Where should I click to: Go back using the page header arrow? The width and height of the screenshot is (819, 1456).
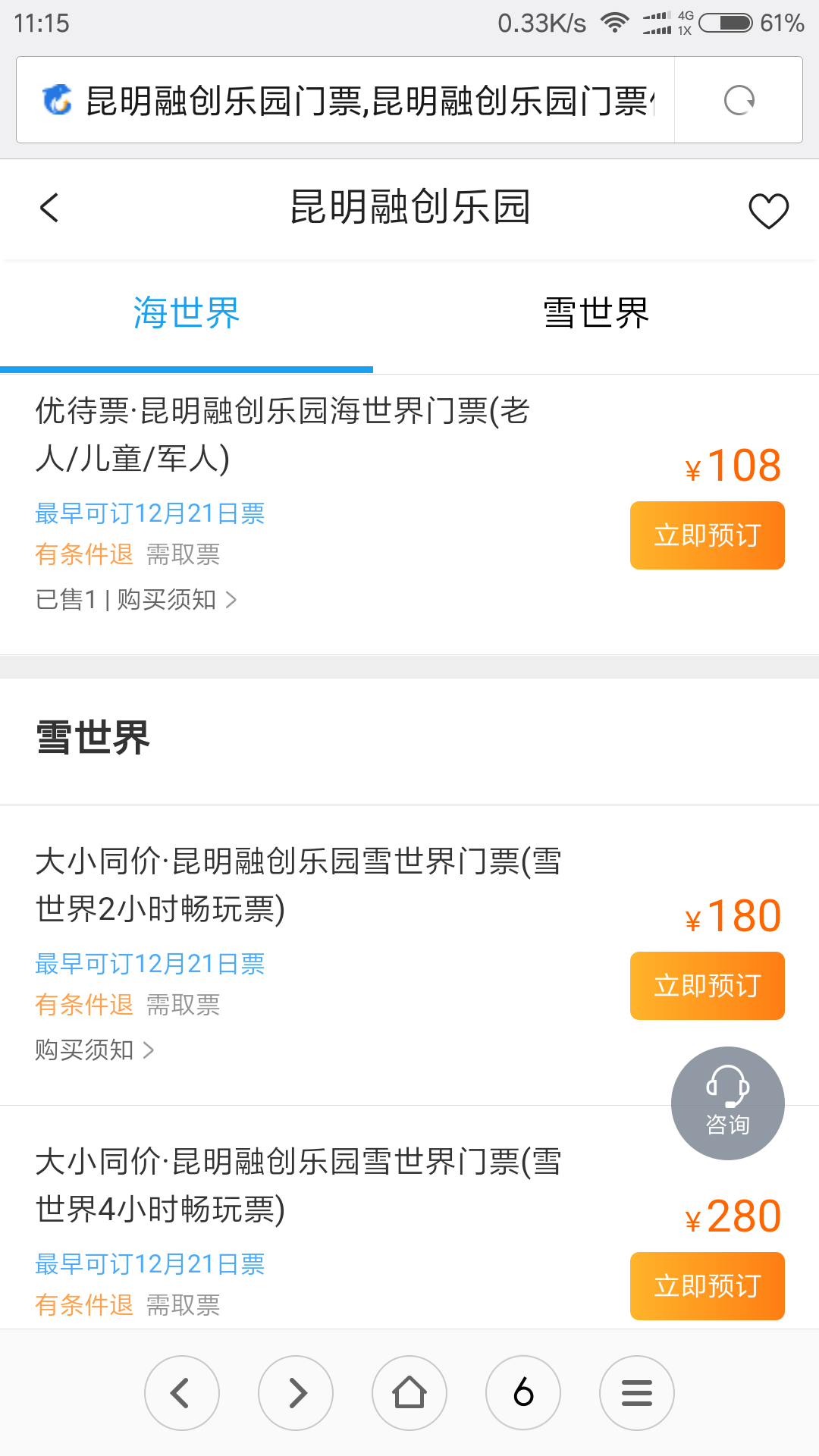coord(49,208)
